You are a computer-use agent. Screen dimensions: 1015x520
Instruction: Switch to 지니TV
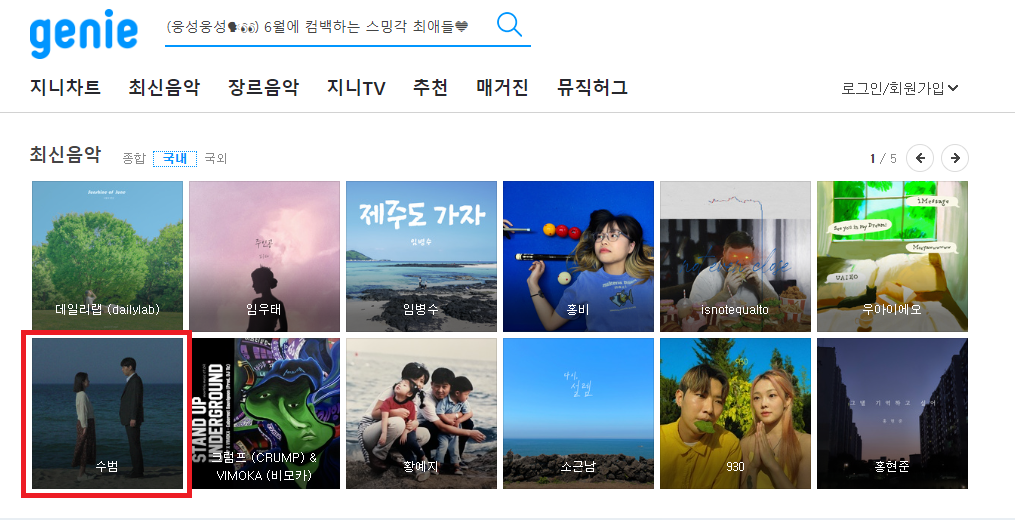tap(356, 88)
